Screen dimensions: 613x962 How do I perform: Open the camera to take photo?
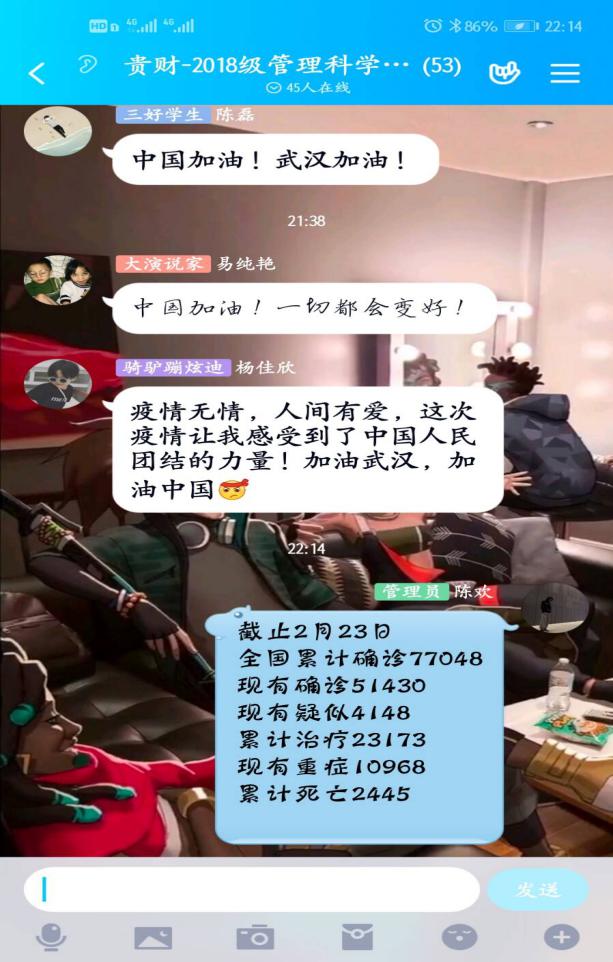click(x=255, y=937)
